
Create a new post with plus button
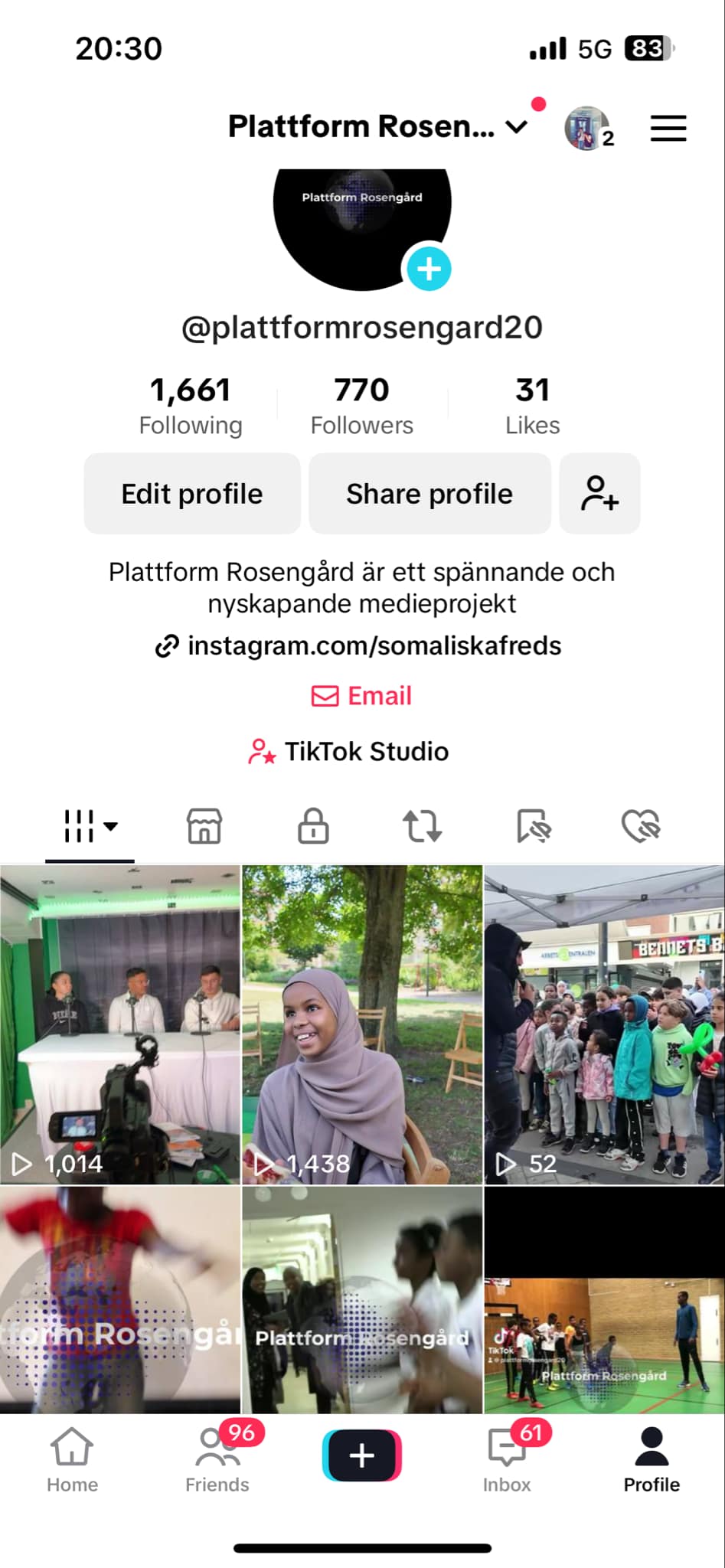(362, 1455)
